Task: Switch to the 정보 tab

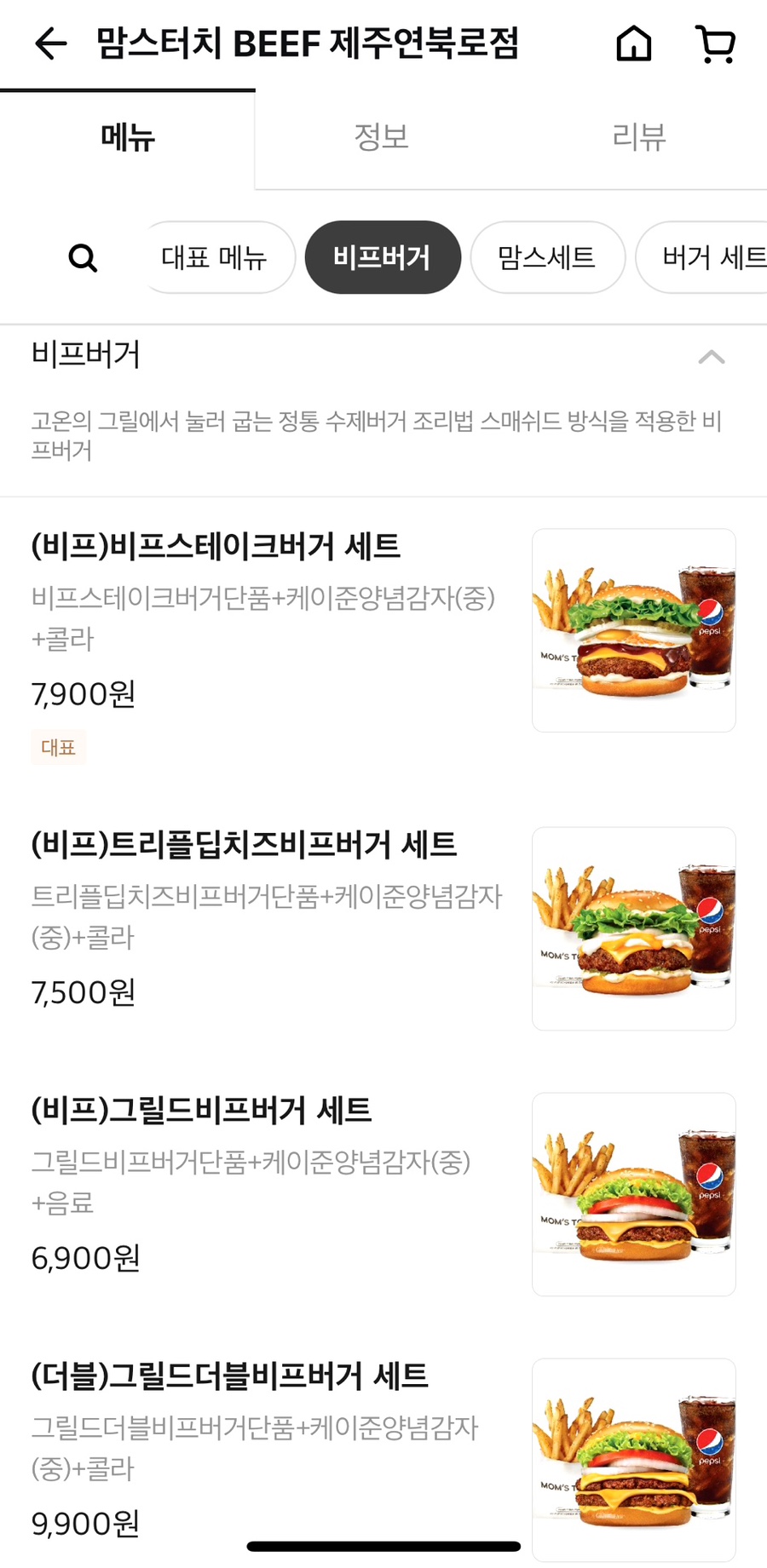Action: click(382, 137)
